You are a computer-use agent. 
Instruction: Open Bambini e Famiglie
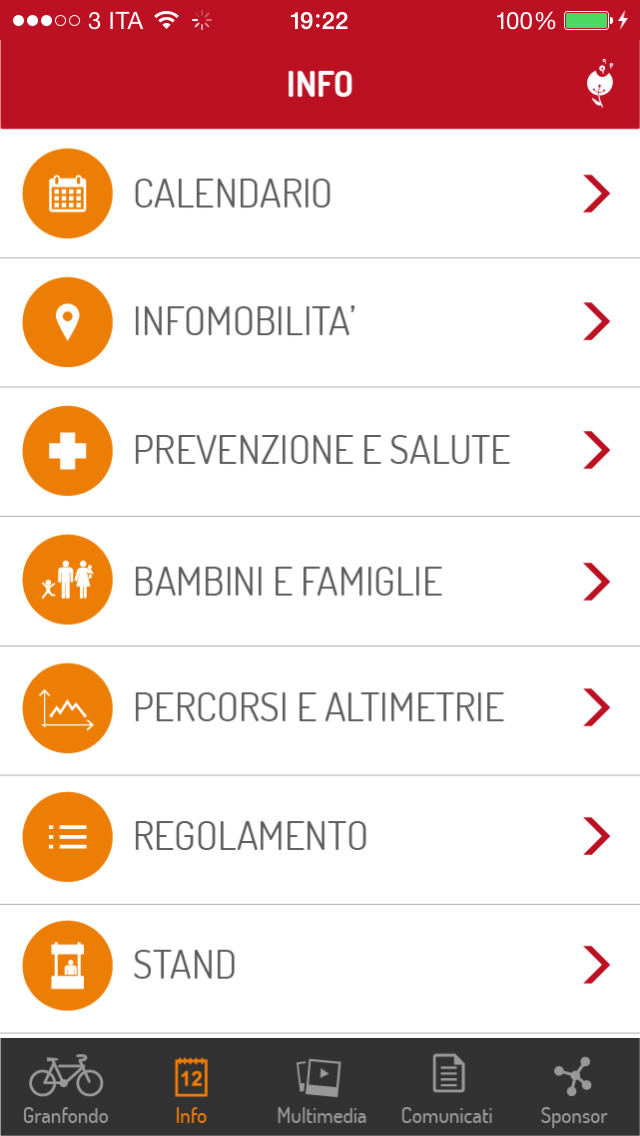(320, 581)
